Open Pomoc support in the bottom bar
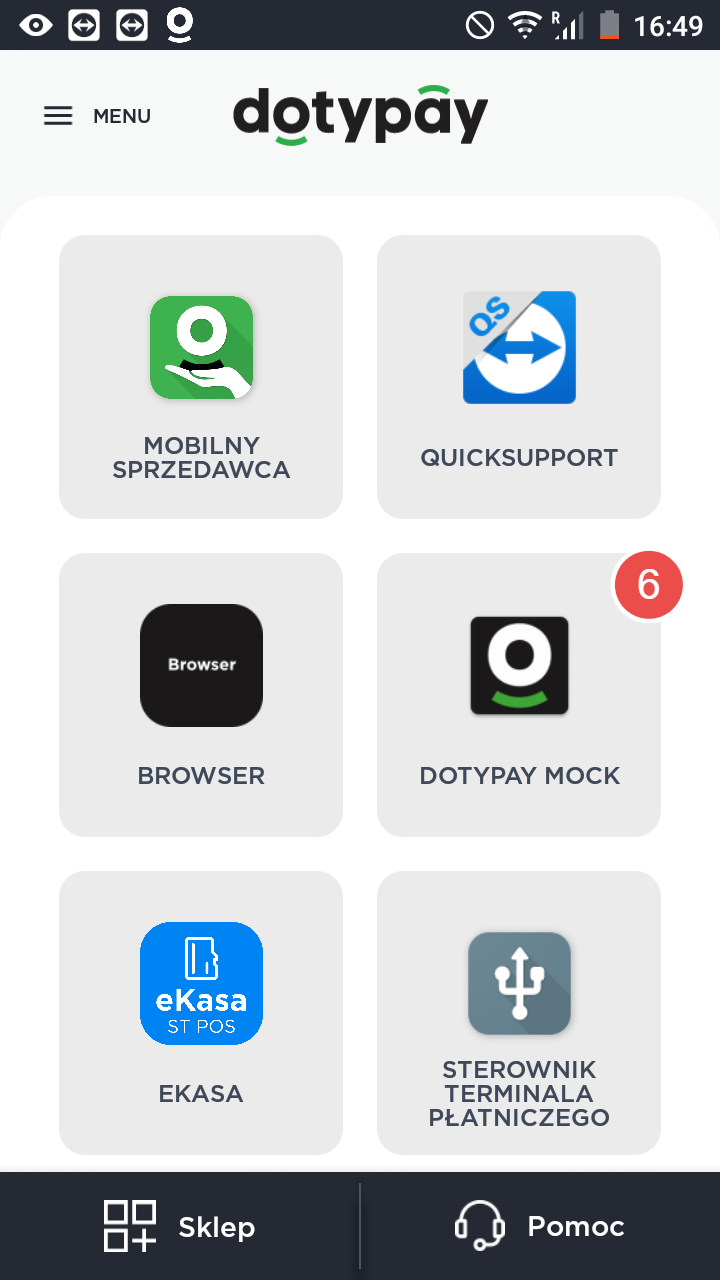The width and height of the screenshot is (720, 1280). pos(540,1227)
